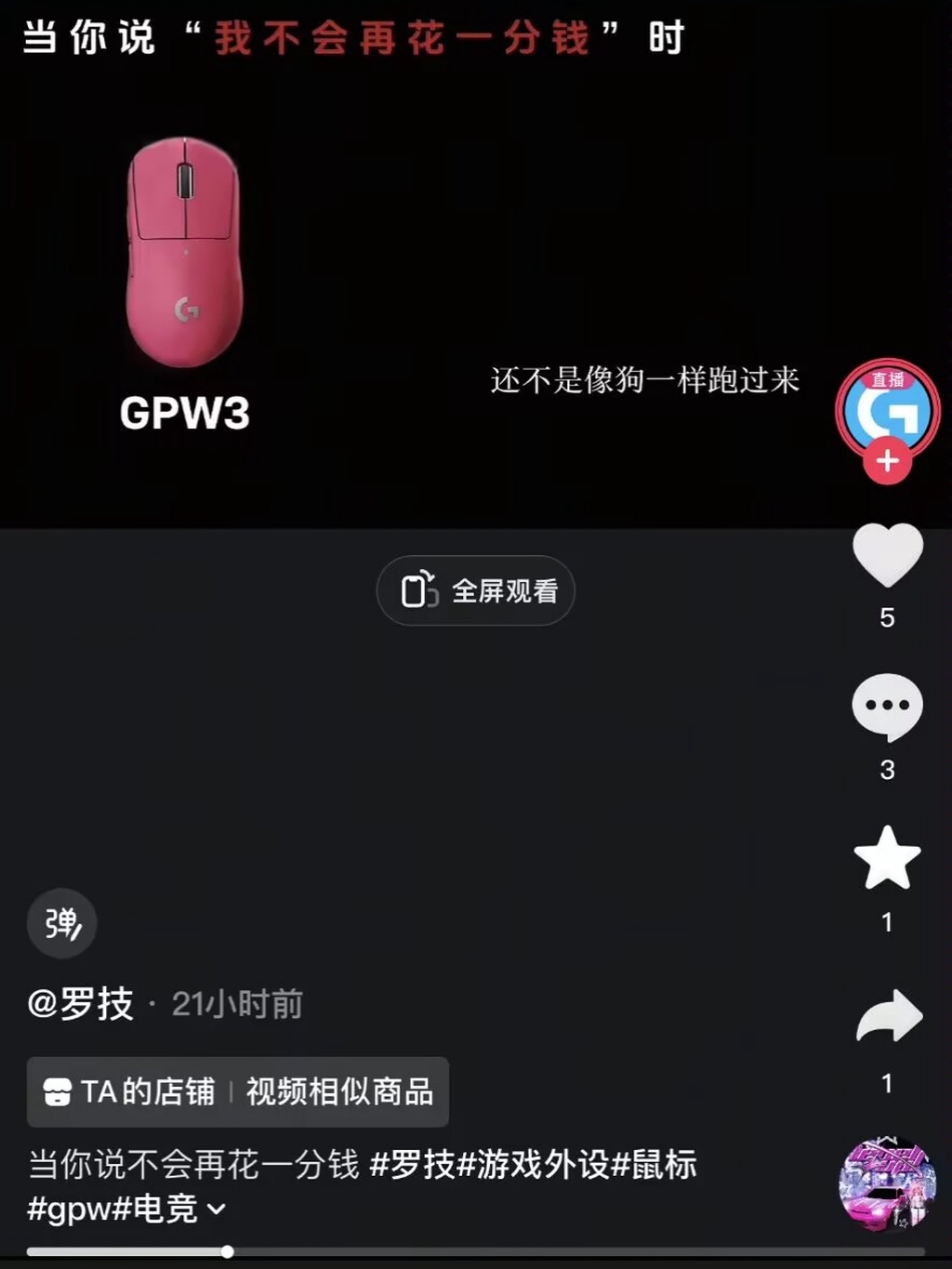The image size is (952, 1269).
Task: Like this video with the heart
Action: pyautogui.click(x=887, y=555)
